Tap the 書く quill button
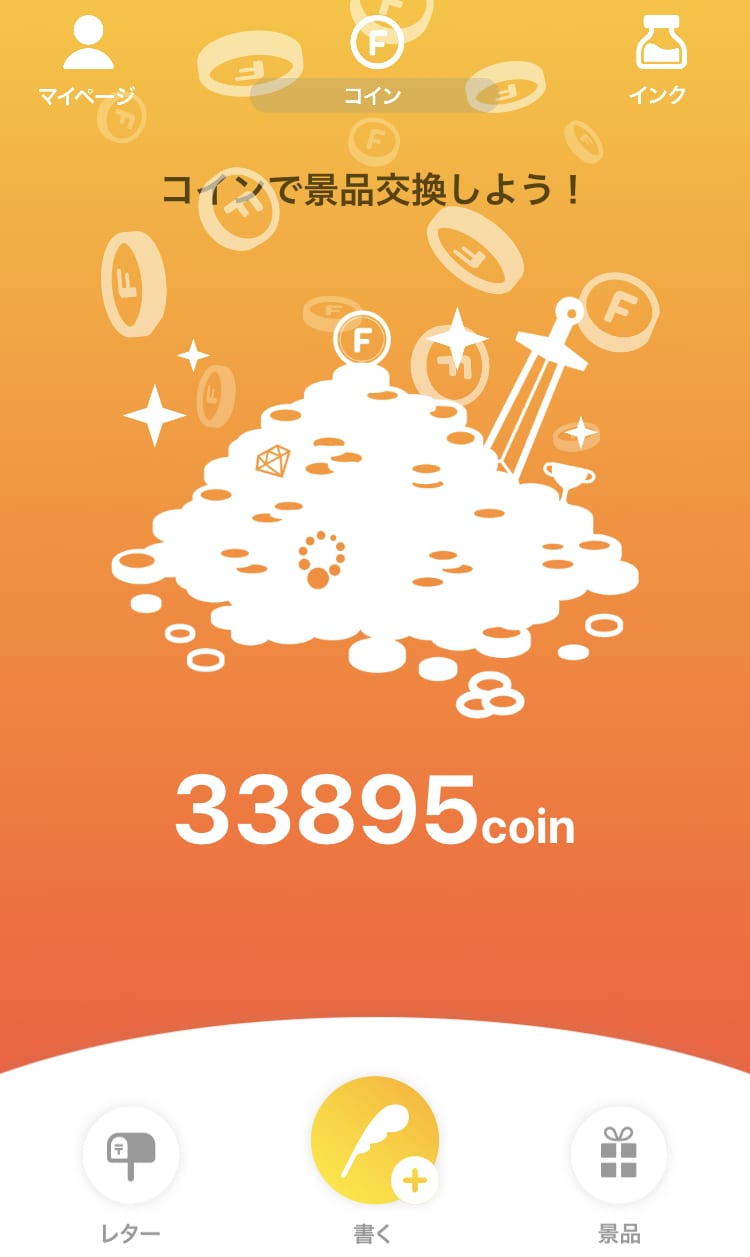 click(x=375, y=1140)
